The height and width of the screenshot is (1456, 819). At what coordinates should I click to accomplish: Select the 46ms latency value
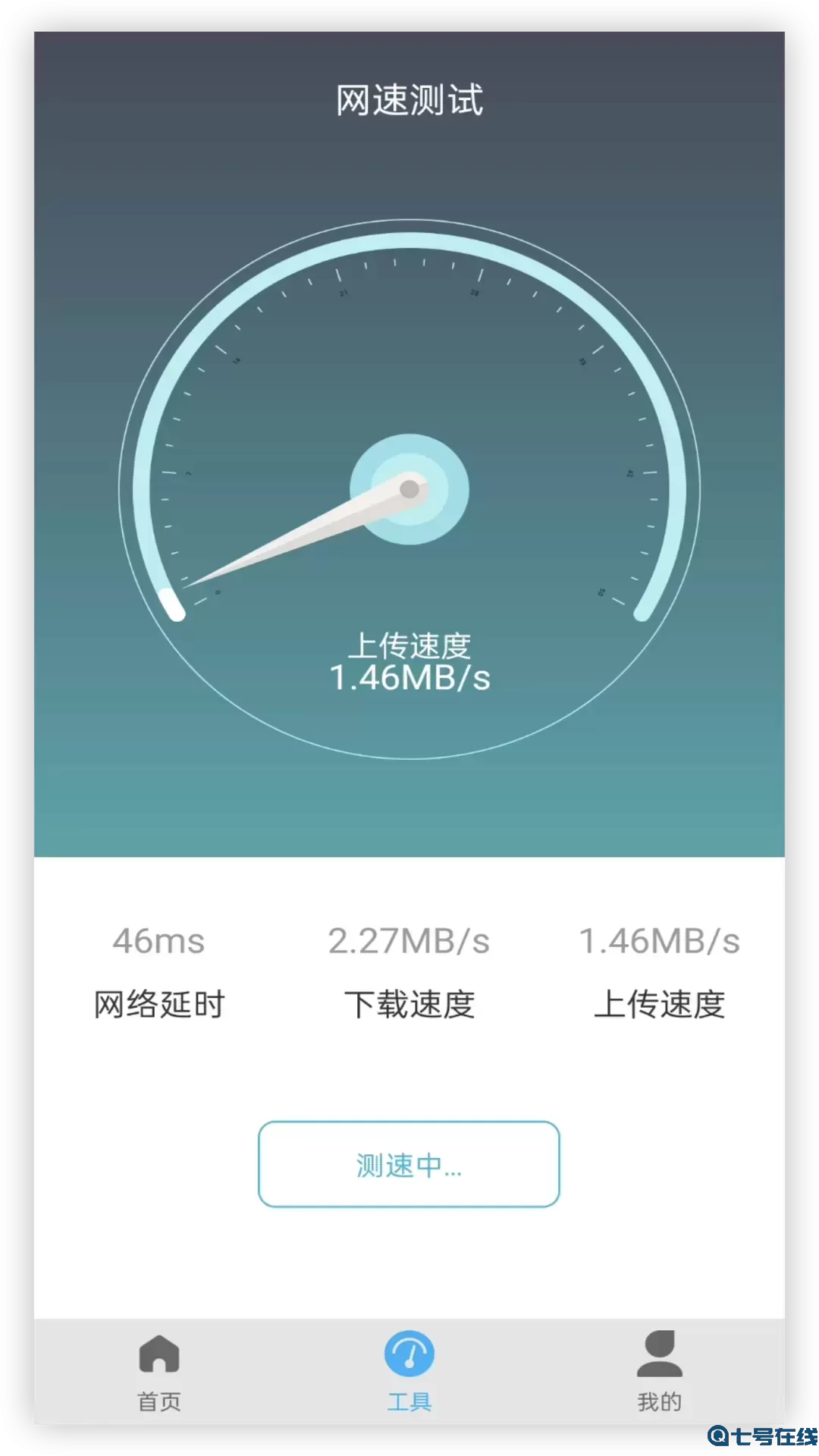click(157, 940)
